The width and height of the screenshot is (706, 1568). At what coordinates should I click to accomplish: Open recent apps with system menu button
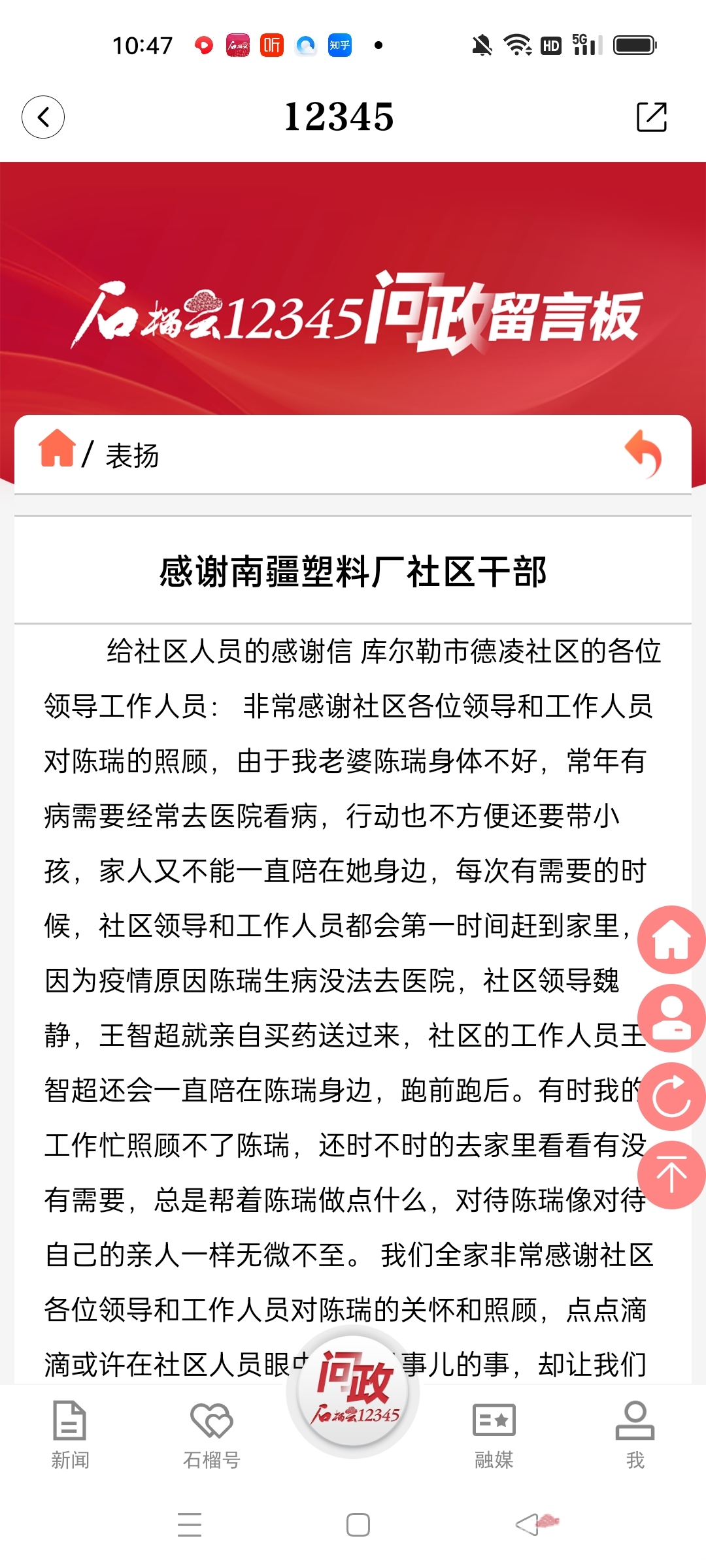(x=190, y=1525)
